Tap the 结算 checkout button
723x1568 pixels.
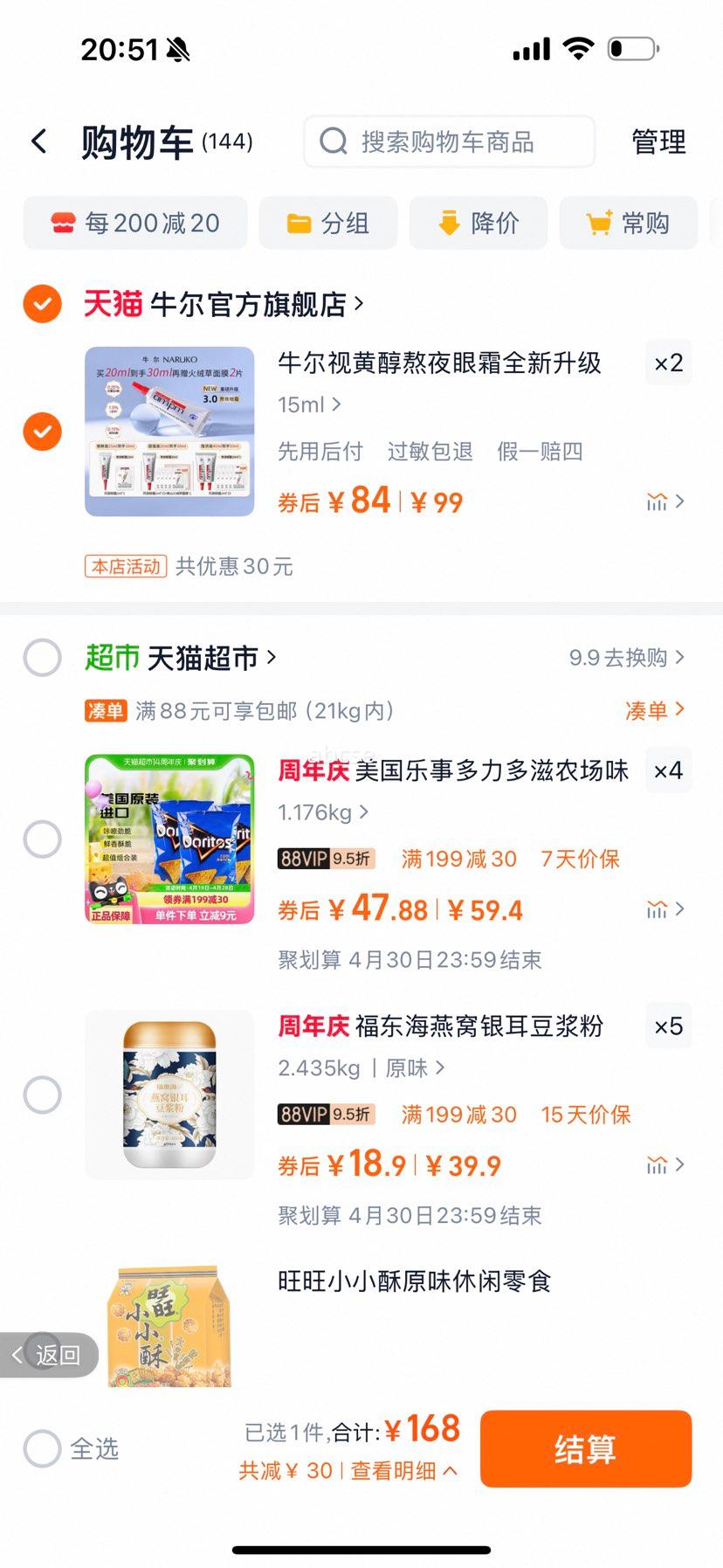click(x=586, y=1448)
